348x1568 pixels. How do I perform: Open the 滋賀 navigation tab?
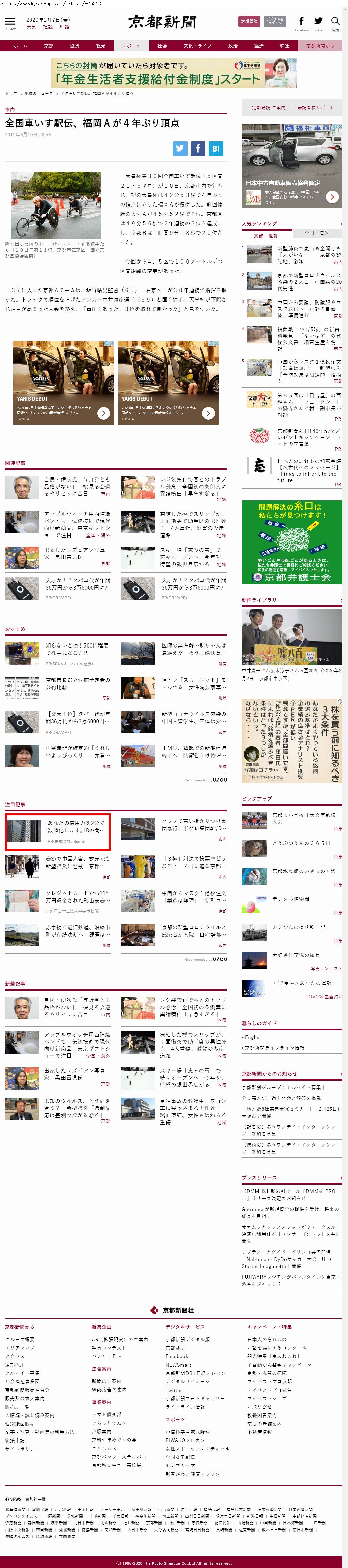point(74,46)
